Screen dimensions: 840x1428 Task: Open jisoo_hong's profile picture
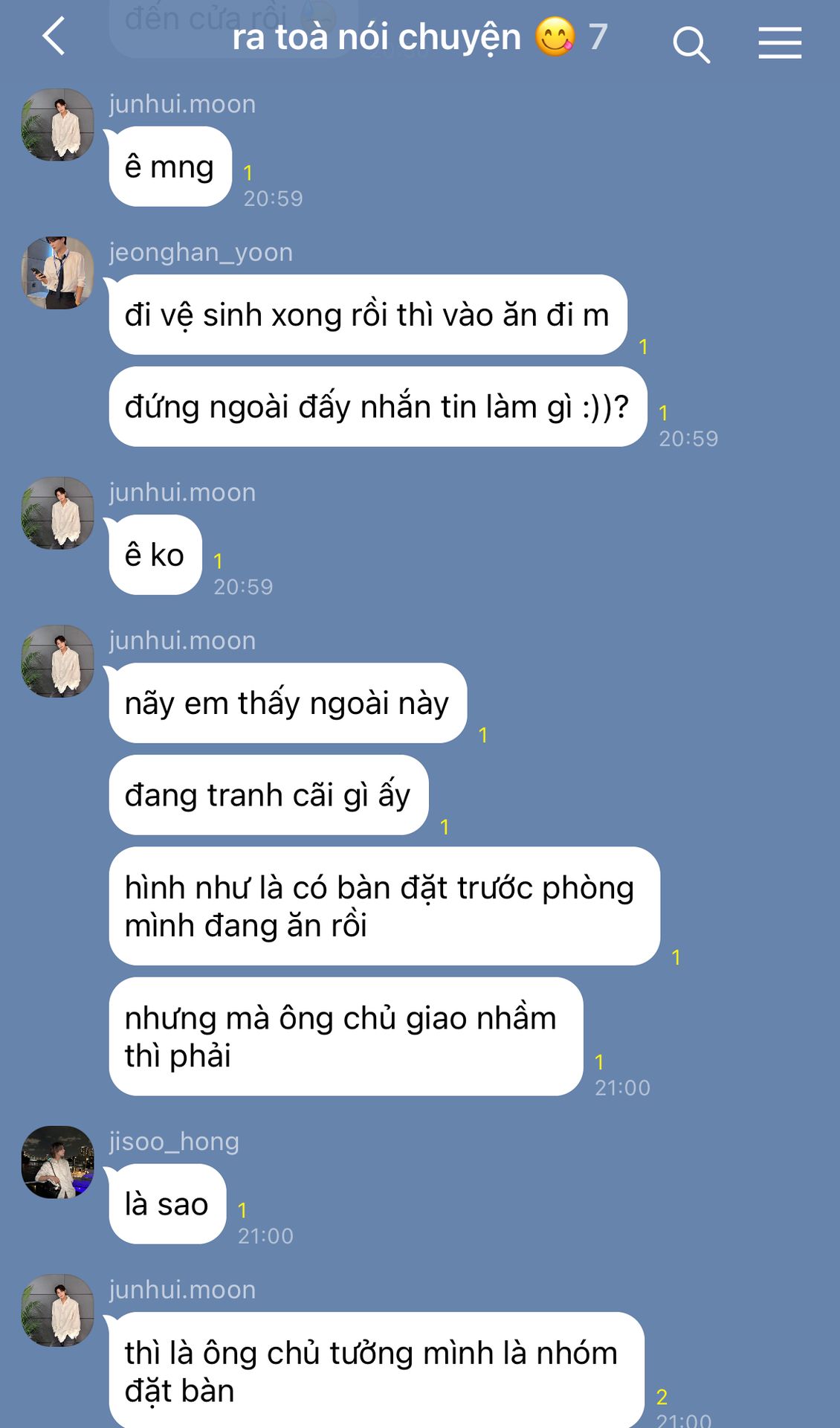pos(57,1162)
